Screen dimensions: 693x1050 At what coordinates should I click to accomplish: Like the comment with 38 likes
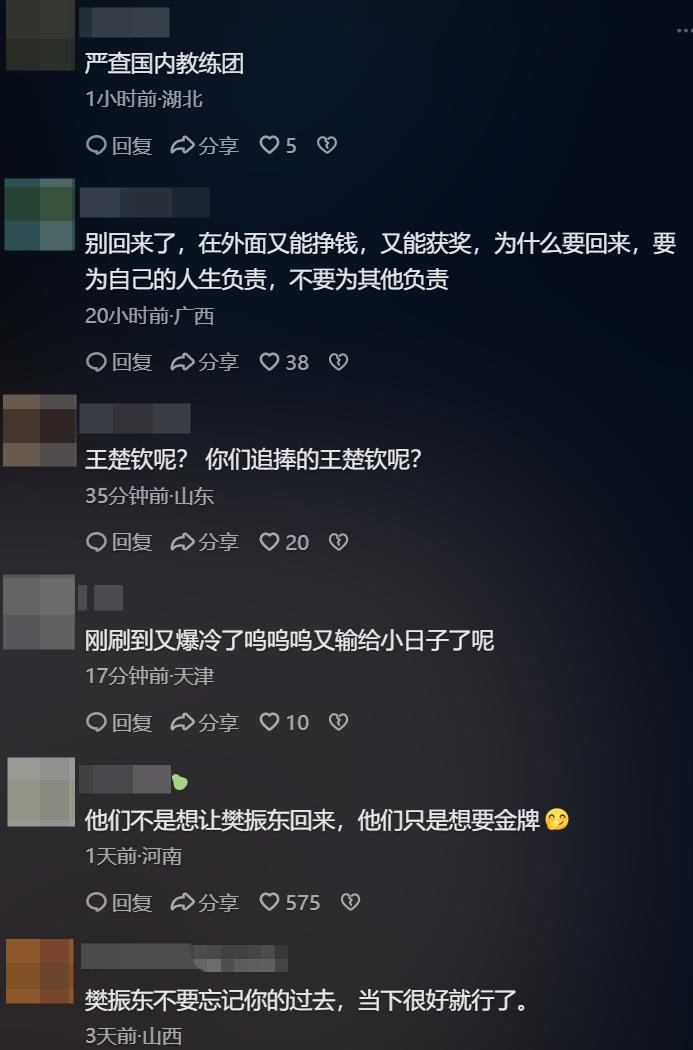[284, 362]
